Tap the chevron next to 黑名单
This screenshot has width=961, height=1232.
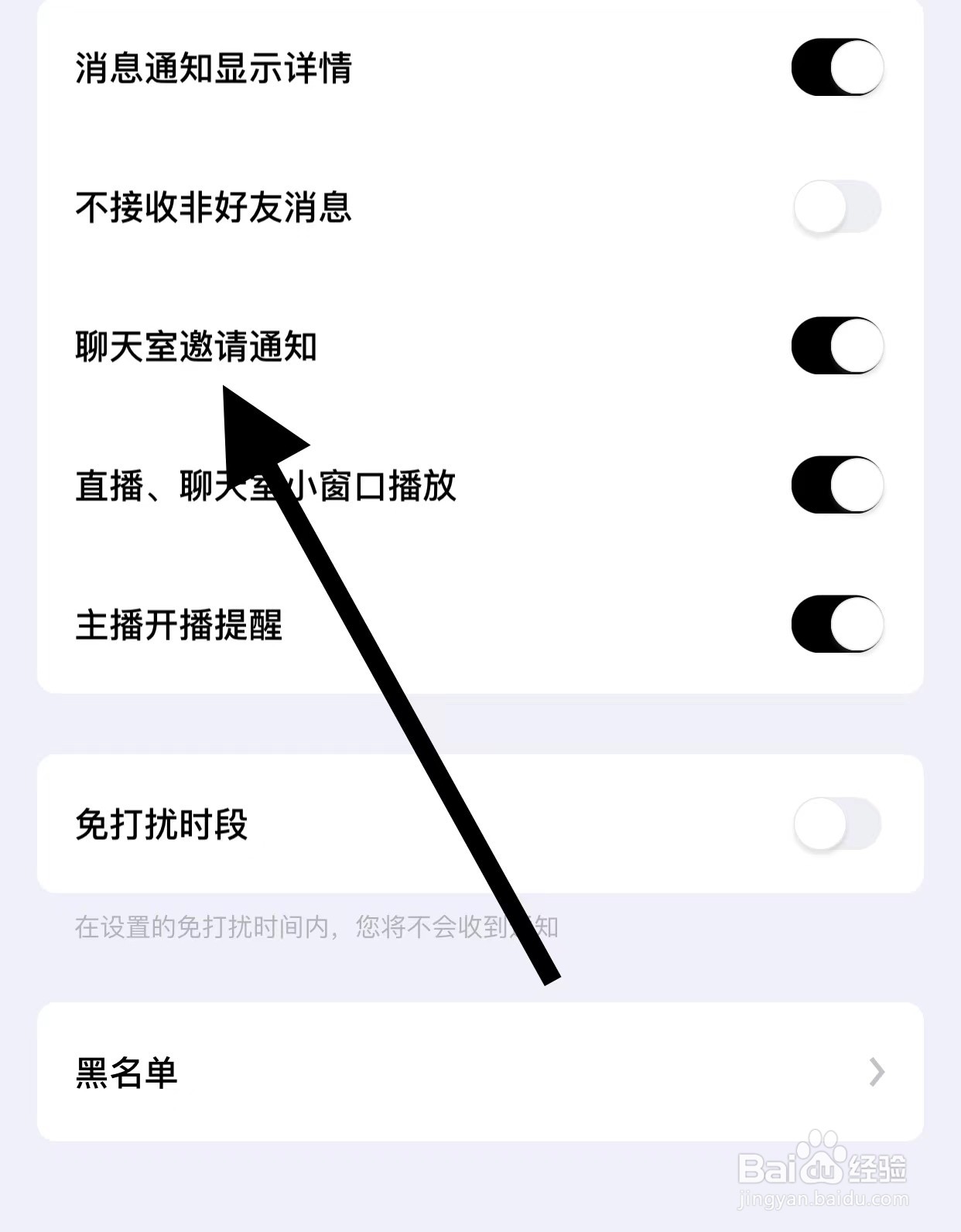877,1072
